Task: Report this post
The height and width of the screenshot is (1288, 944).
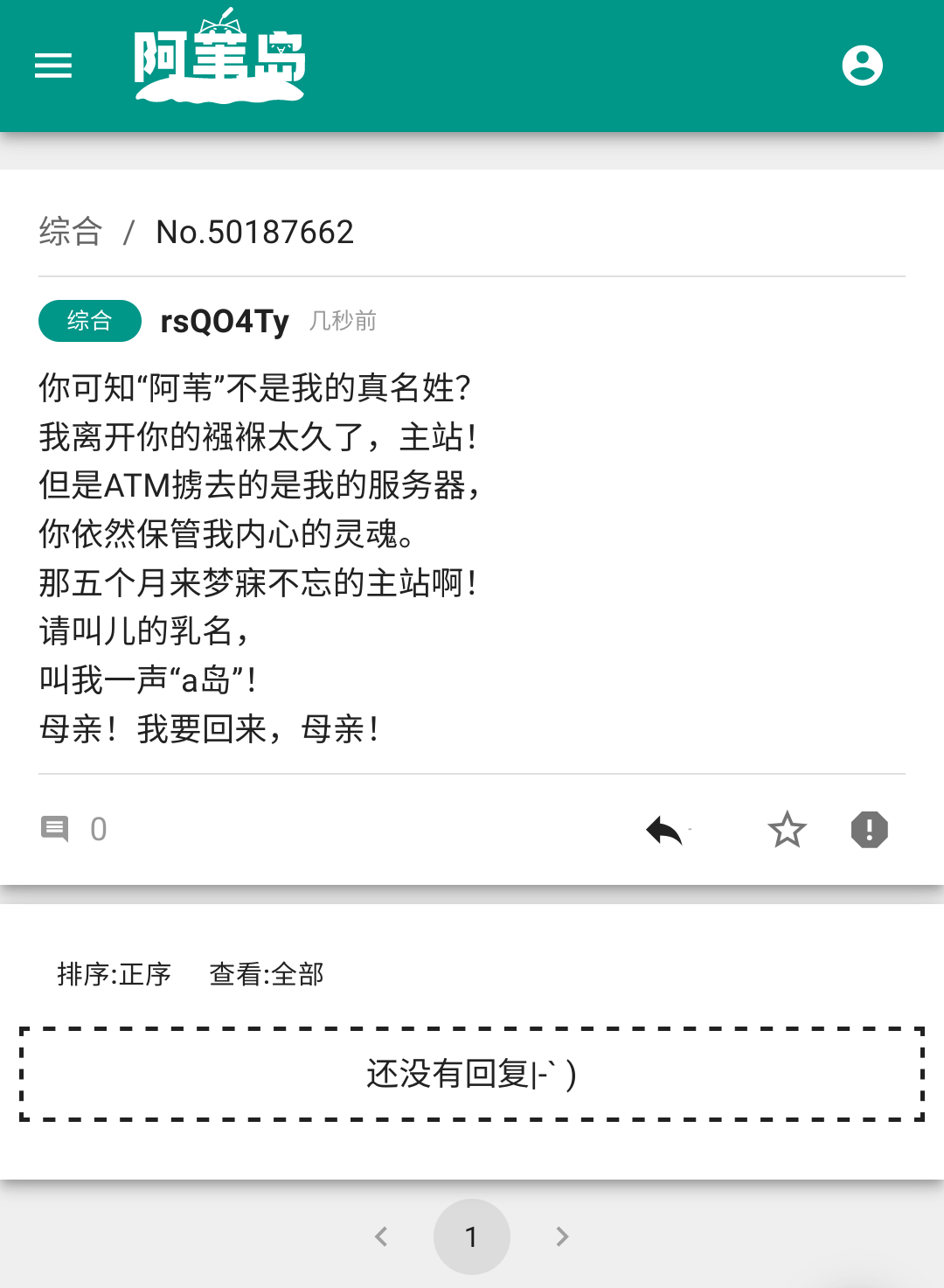Action: tap(869, 830)
